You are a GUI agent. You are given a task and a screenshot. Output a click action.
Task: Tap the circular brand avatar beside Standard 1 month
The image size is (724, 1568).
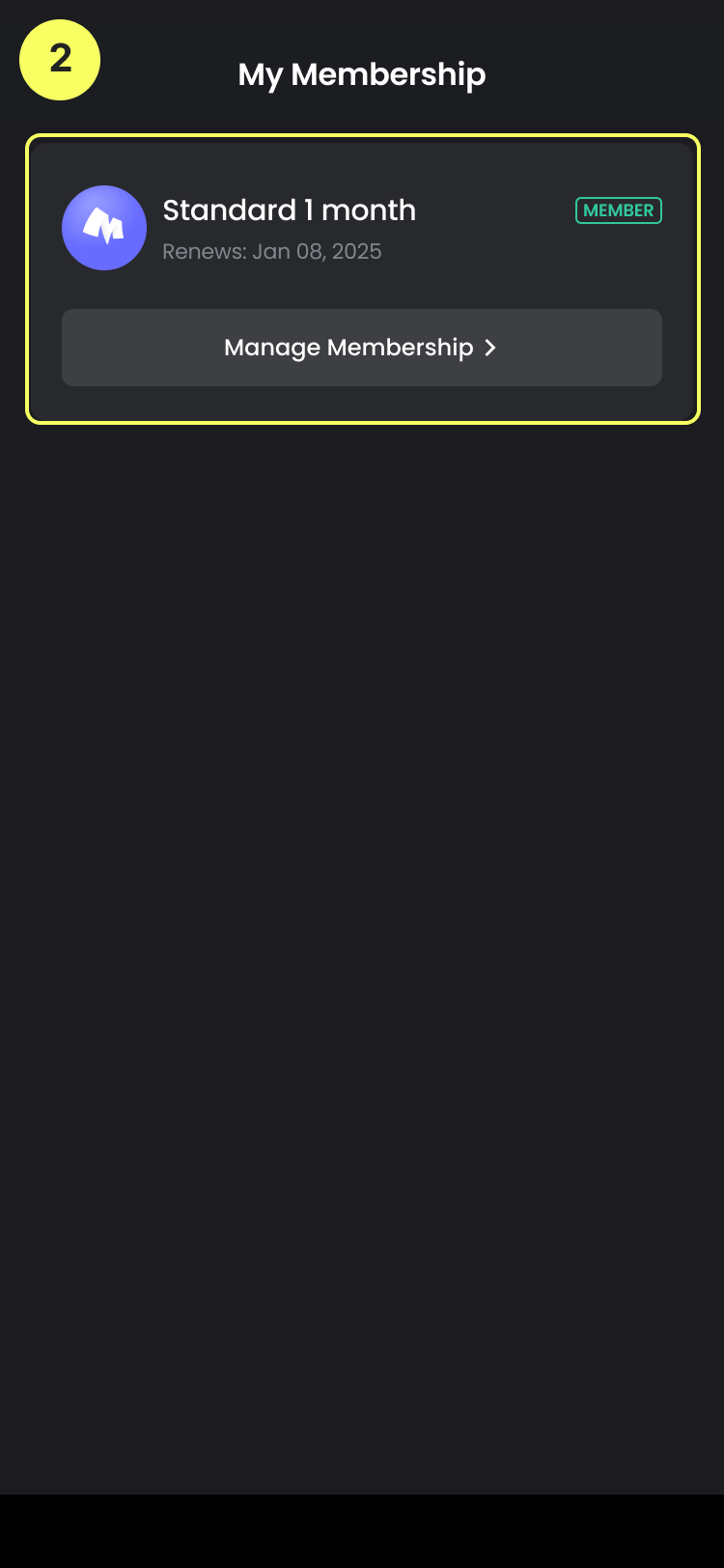(104, 228)
